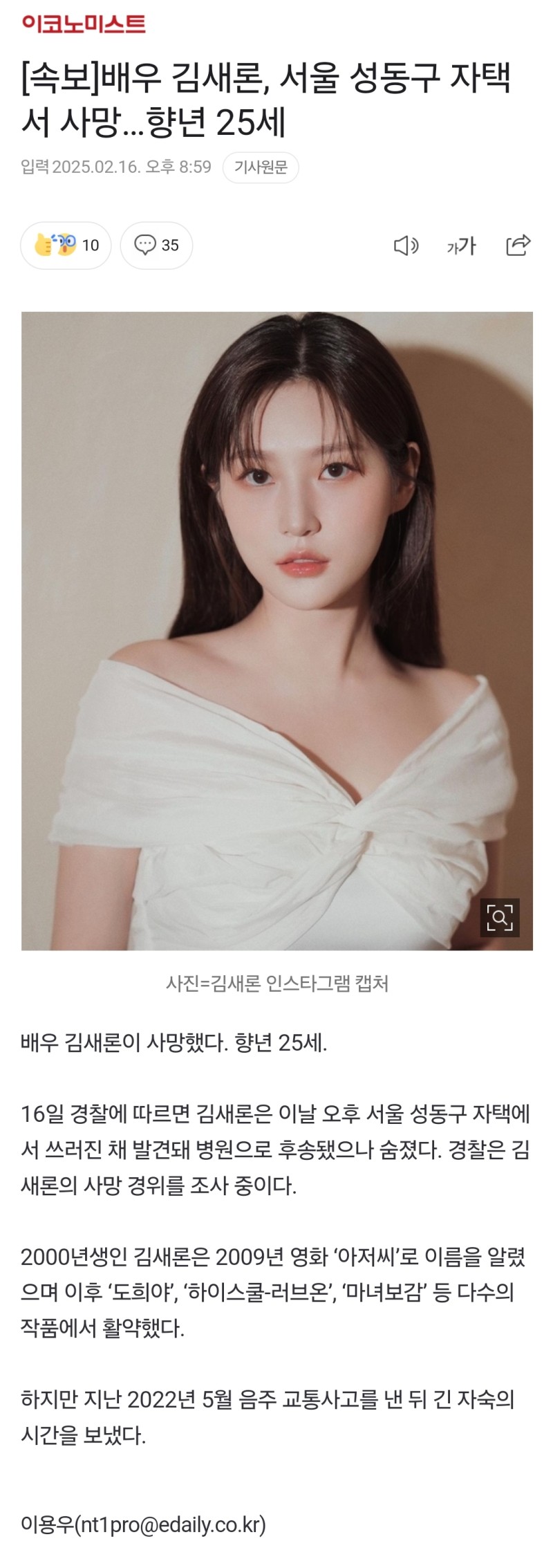Enlarge the article photo with the zoom icon
This screenshot has width=553, height=1568.
(500, 917)
